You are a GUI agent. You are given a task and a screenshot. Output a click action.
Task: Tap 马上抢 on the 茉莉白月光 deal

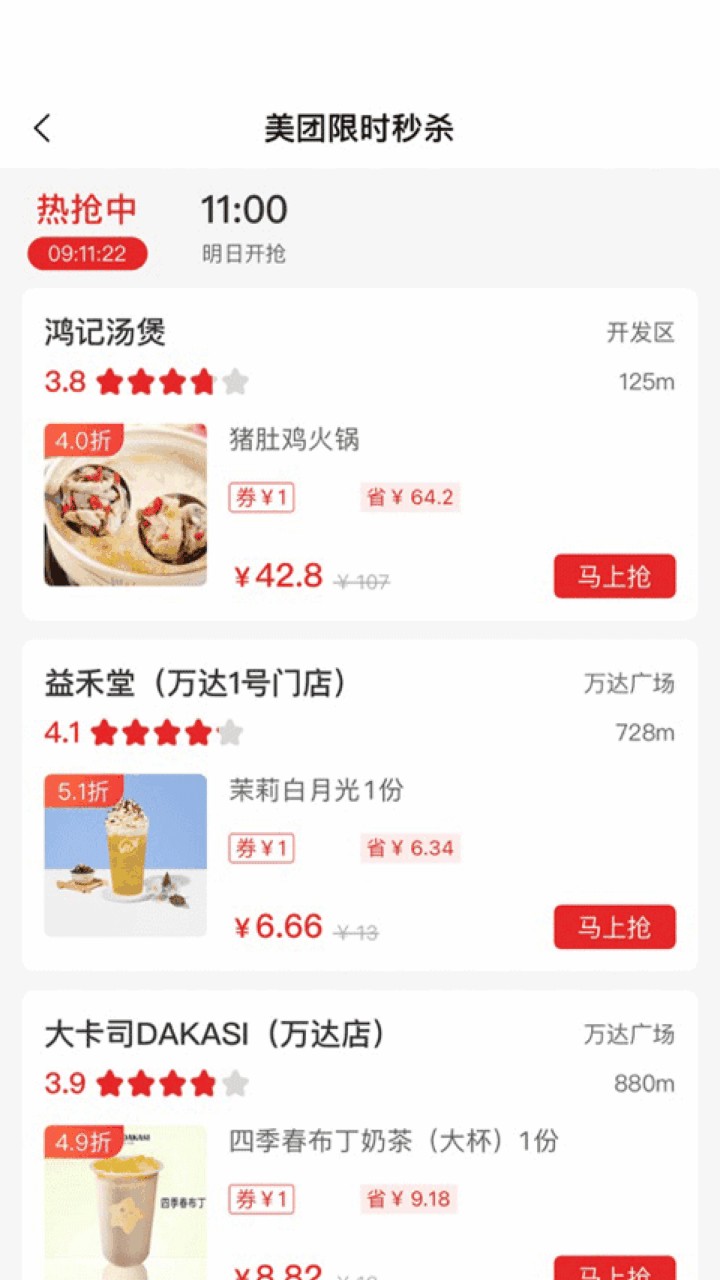coord(614,927)
